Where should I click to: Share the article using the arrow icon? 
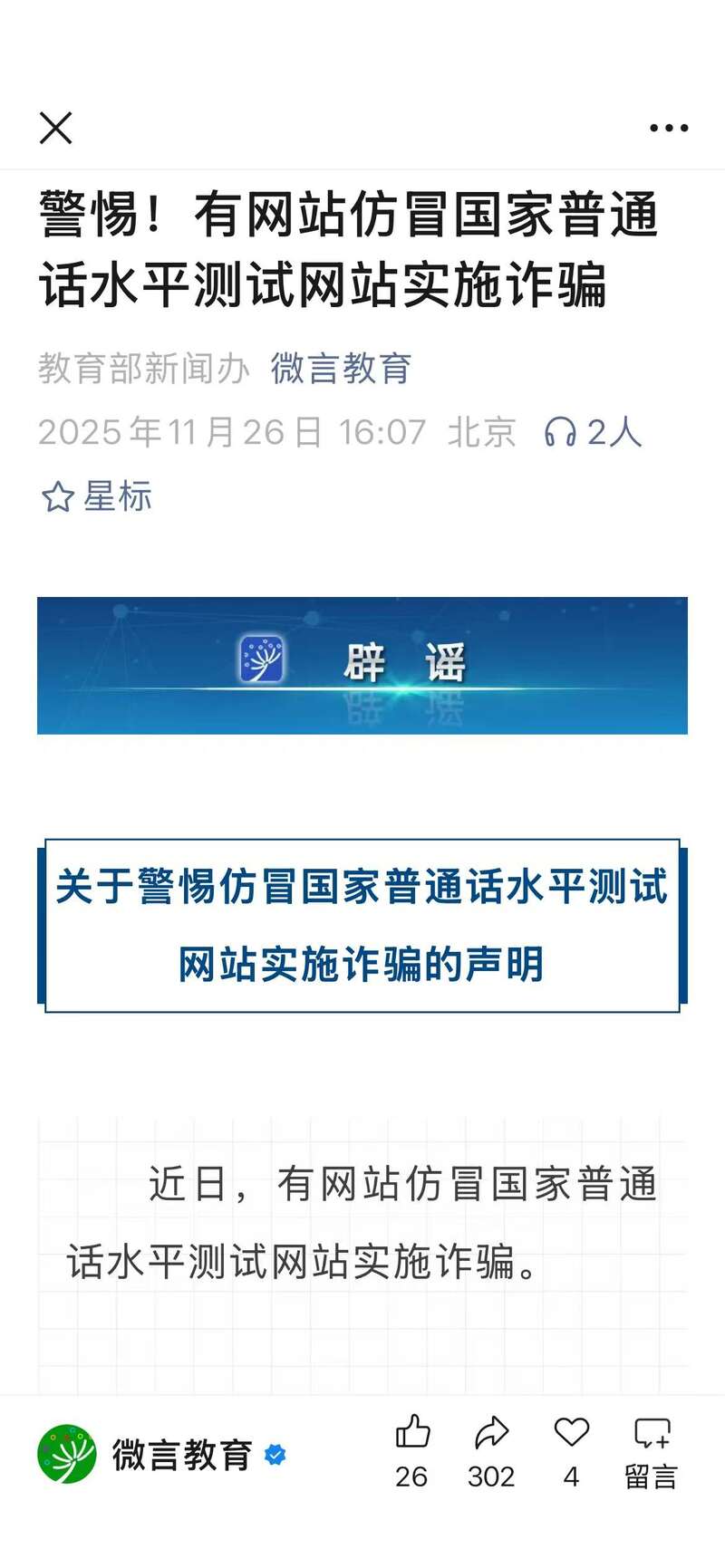491,1434
